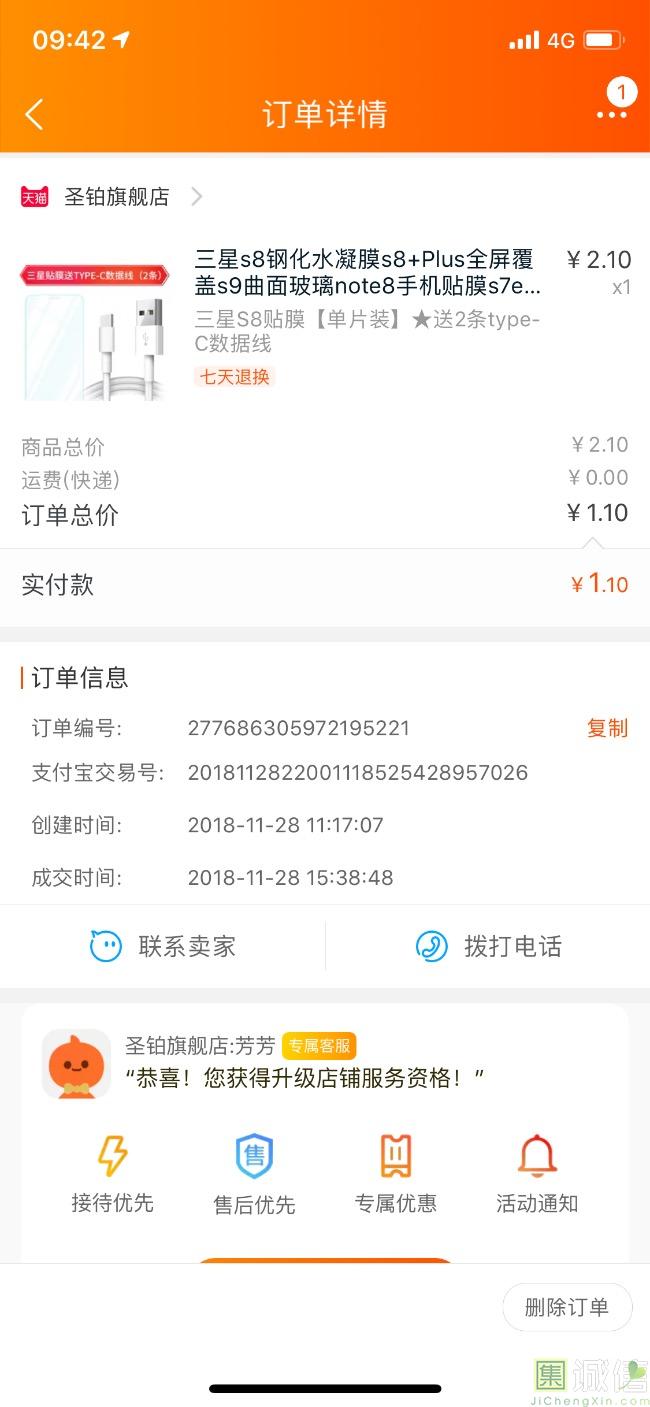
Task: Select the 接待优先 service option
Action: pyautogui.click(x=112, y=1174)
